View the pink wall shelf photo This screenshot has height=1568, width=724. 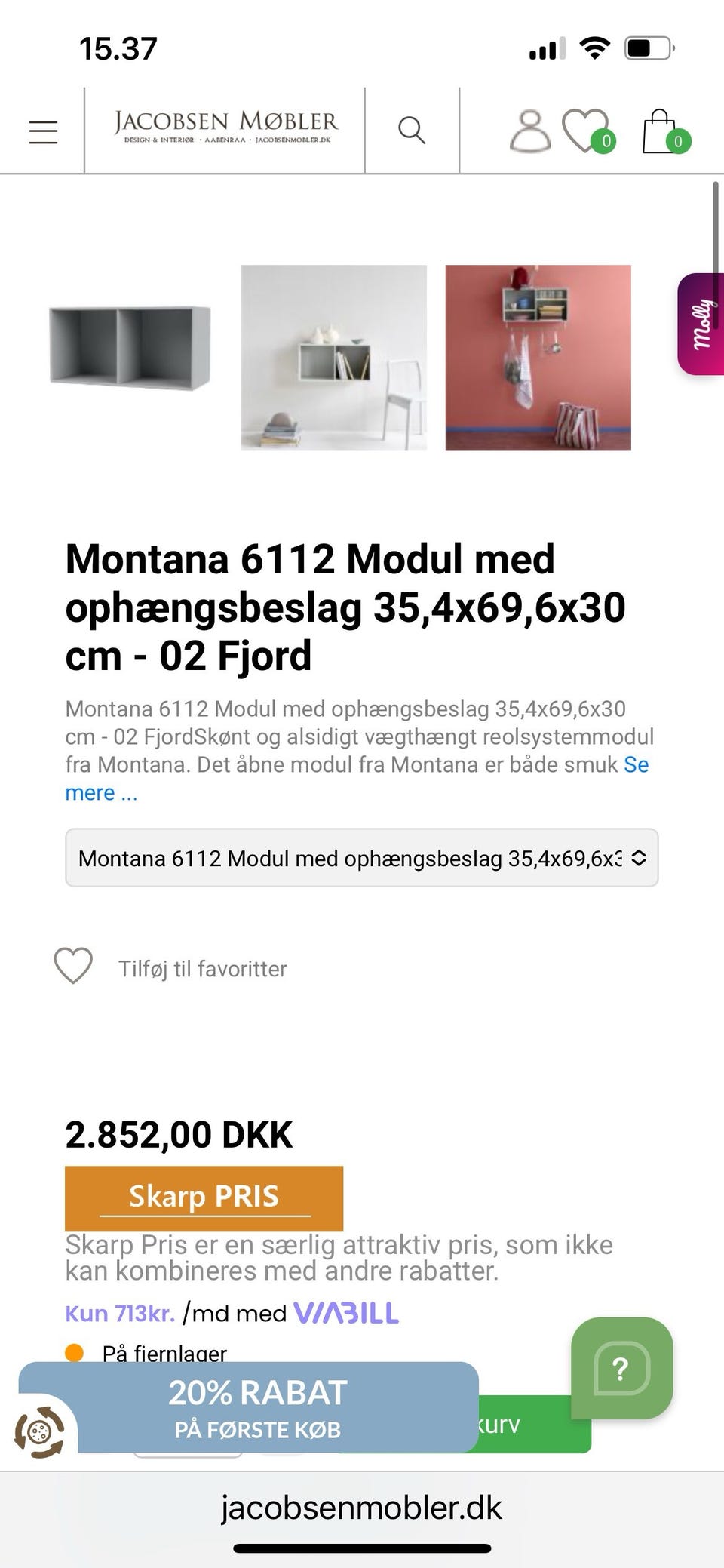[538, 358]
